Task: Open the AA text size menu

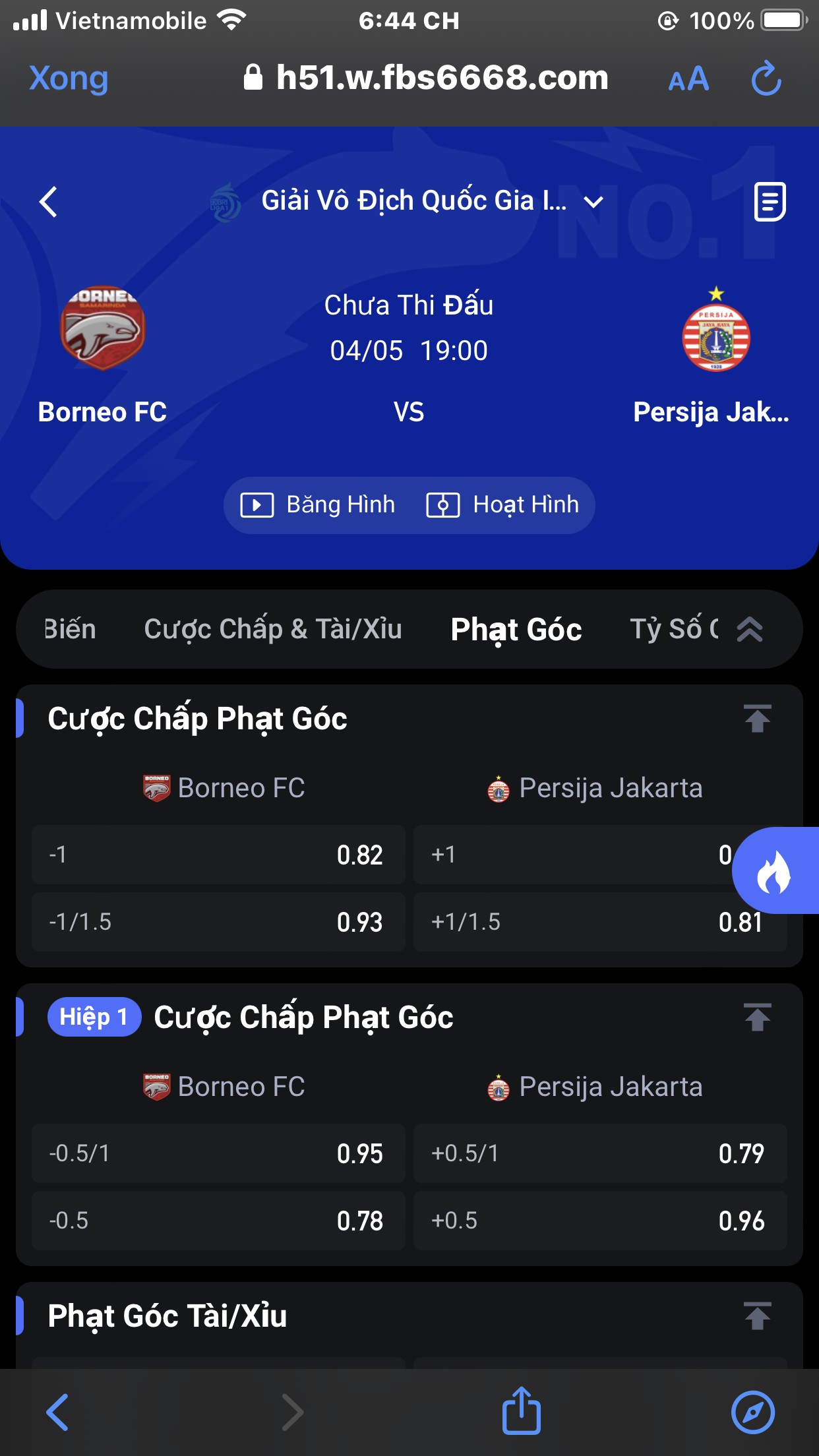Action: tap(688, 80)
